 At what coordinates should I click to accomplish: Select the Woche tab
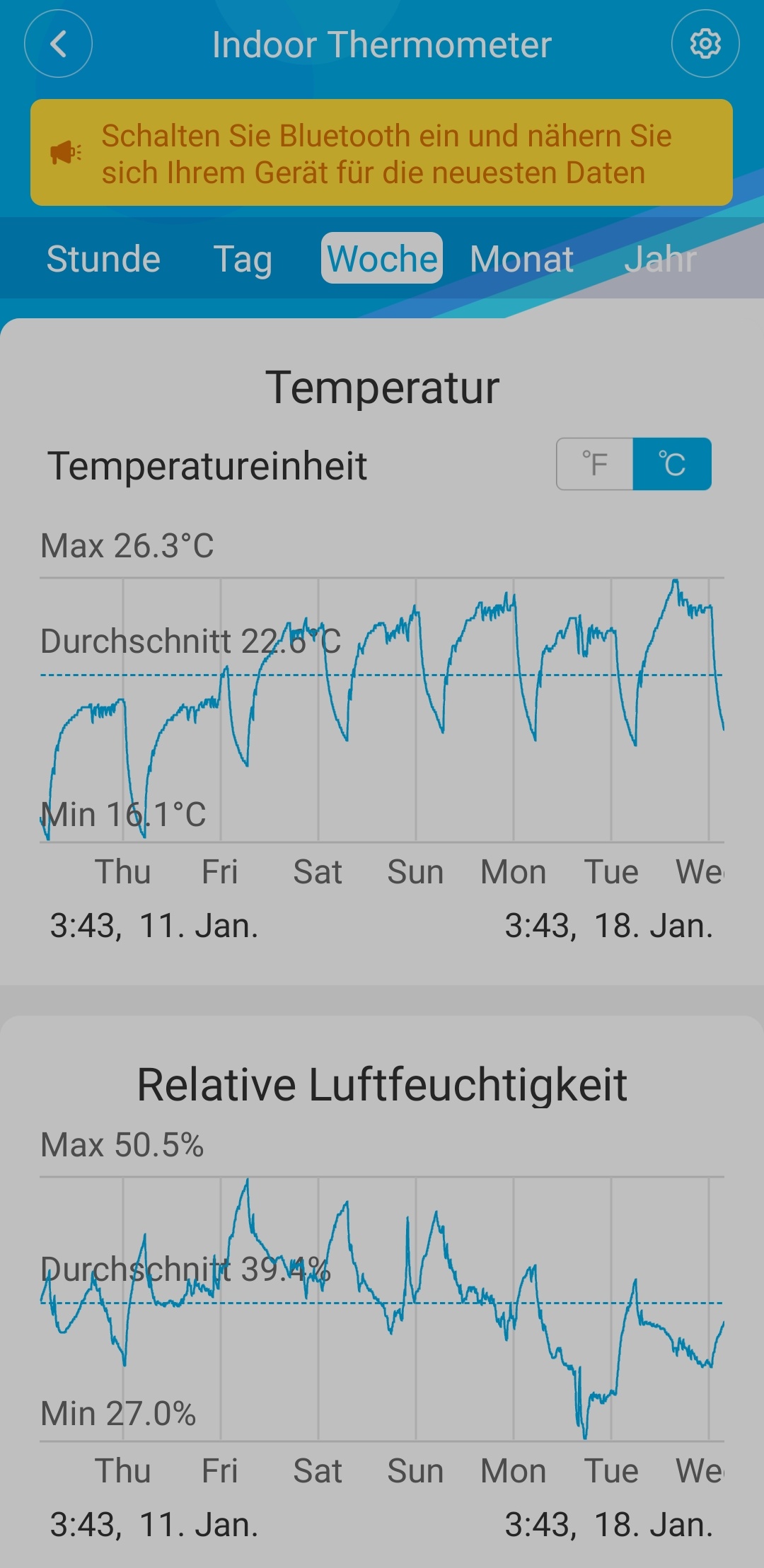click(x=382, y=259)
